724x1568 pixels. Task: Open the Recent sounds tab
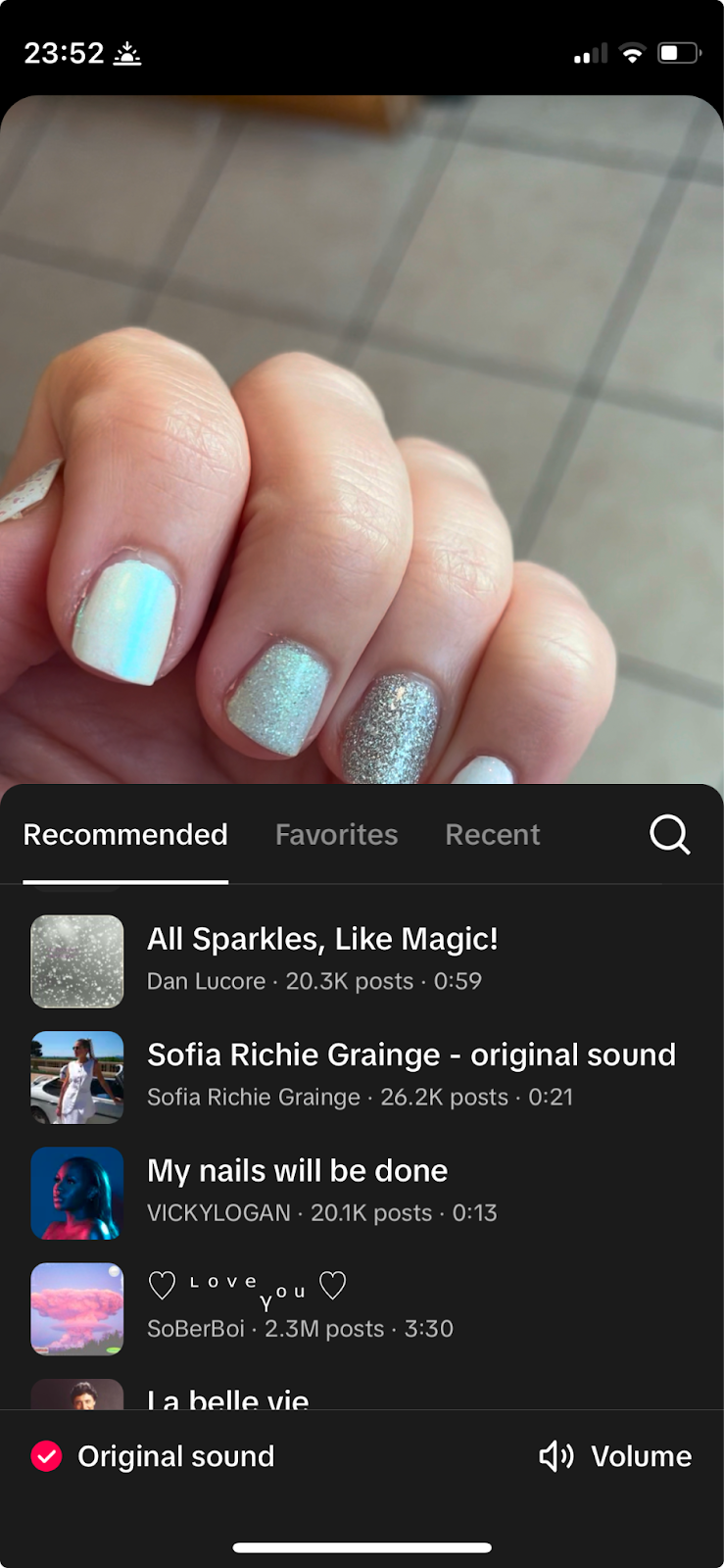coord(493,834)
